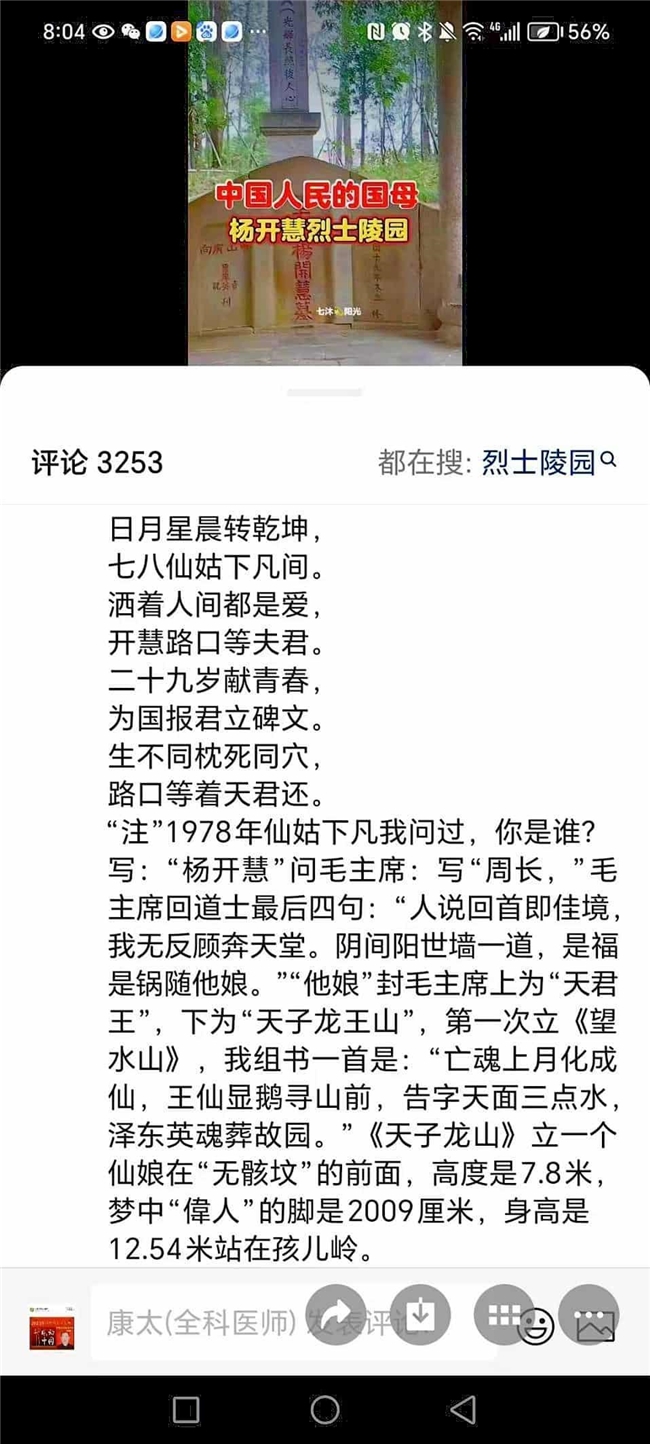Open the recent apps overview

186,1410
